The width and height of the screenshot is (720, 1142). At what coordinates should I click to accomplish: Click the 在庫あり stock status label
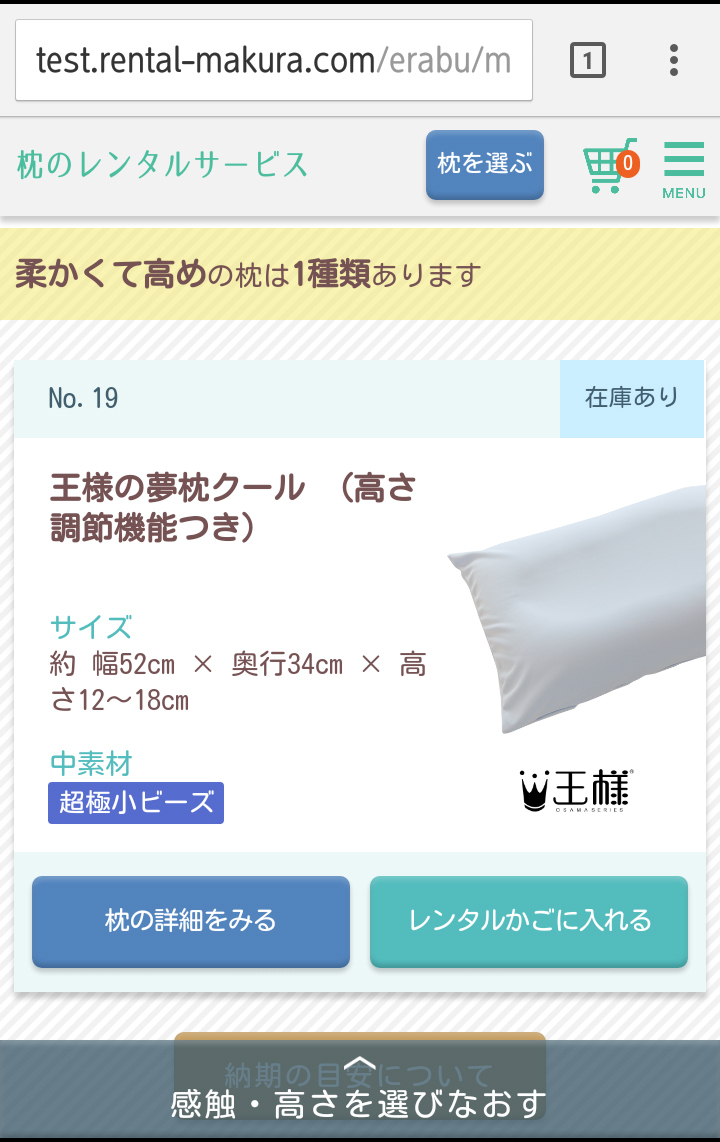(x=631, y=398)
